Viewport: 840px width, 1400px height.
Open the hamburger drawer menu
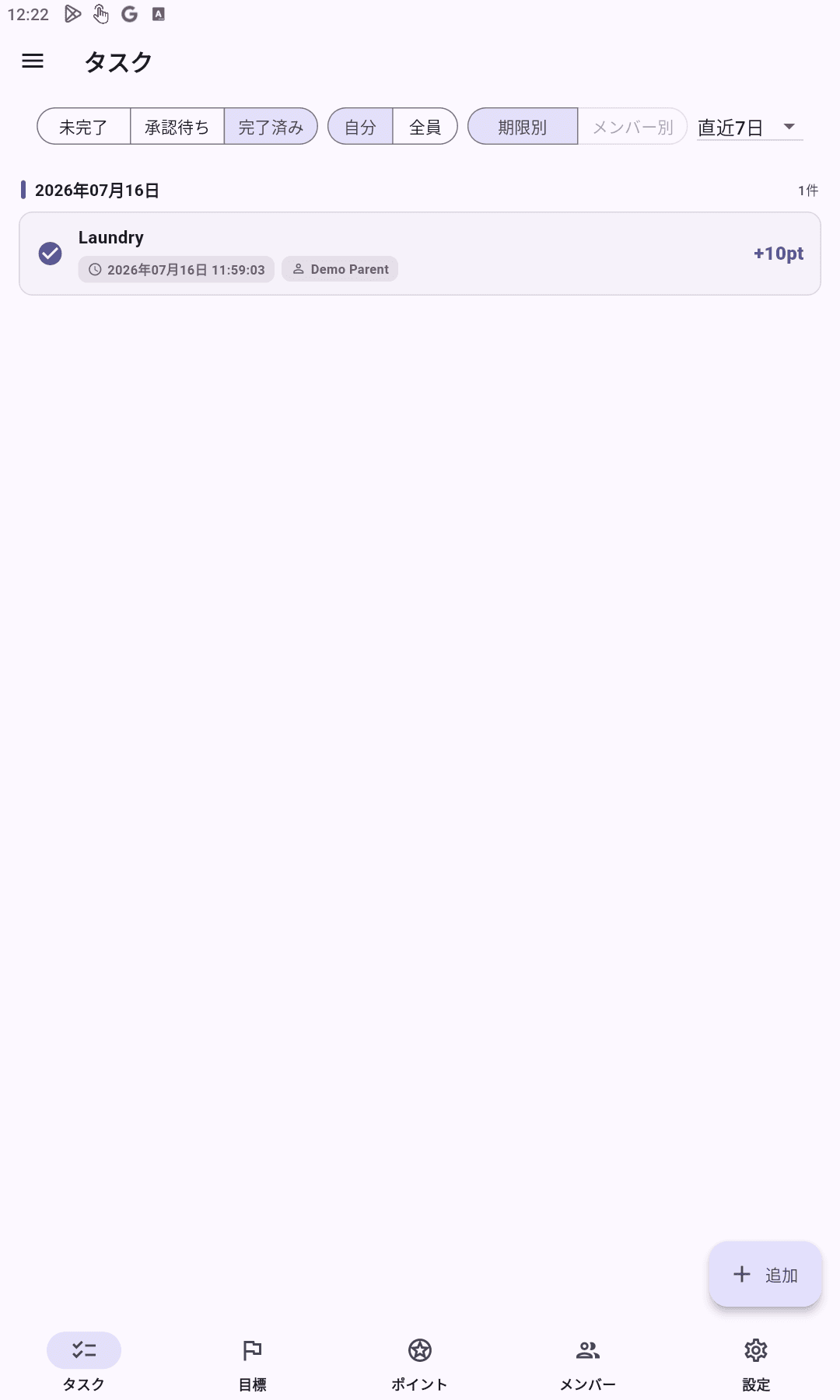[x=33, y=61]
